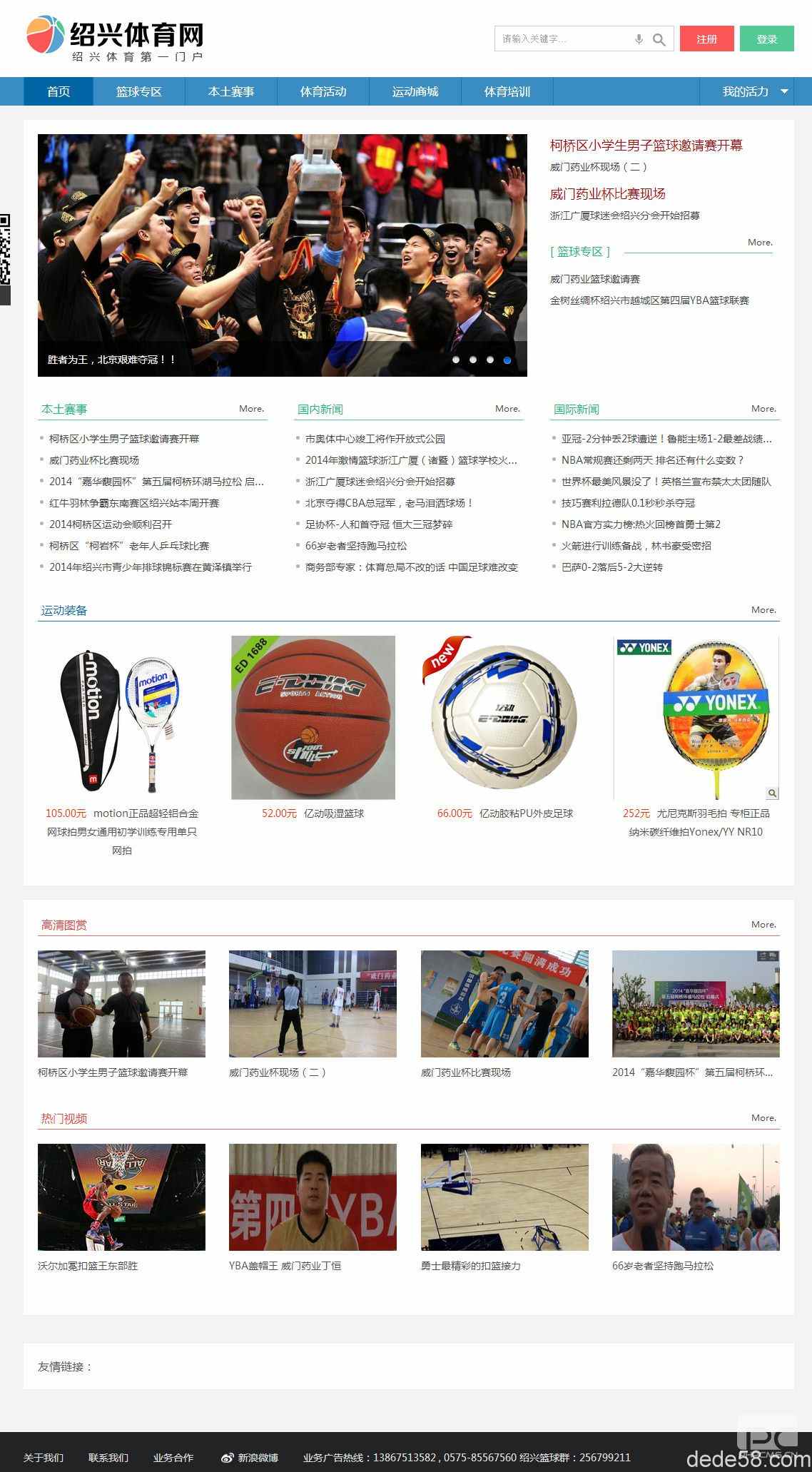Expand the 我的活力 dropdown

click(754, 91)
